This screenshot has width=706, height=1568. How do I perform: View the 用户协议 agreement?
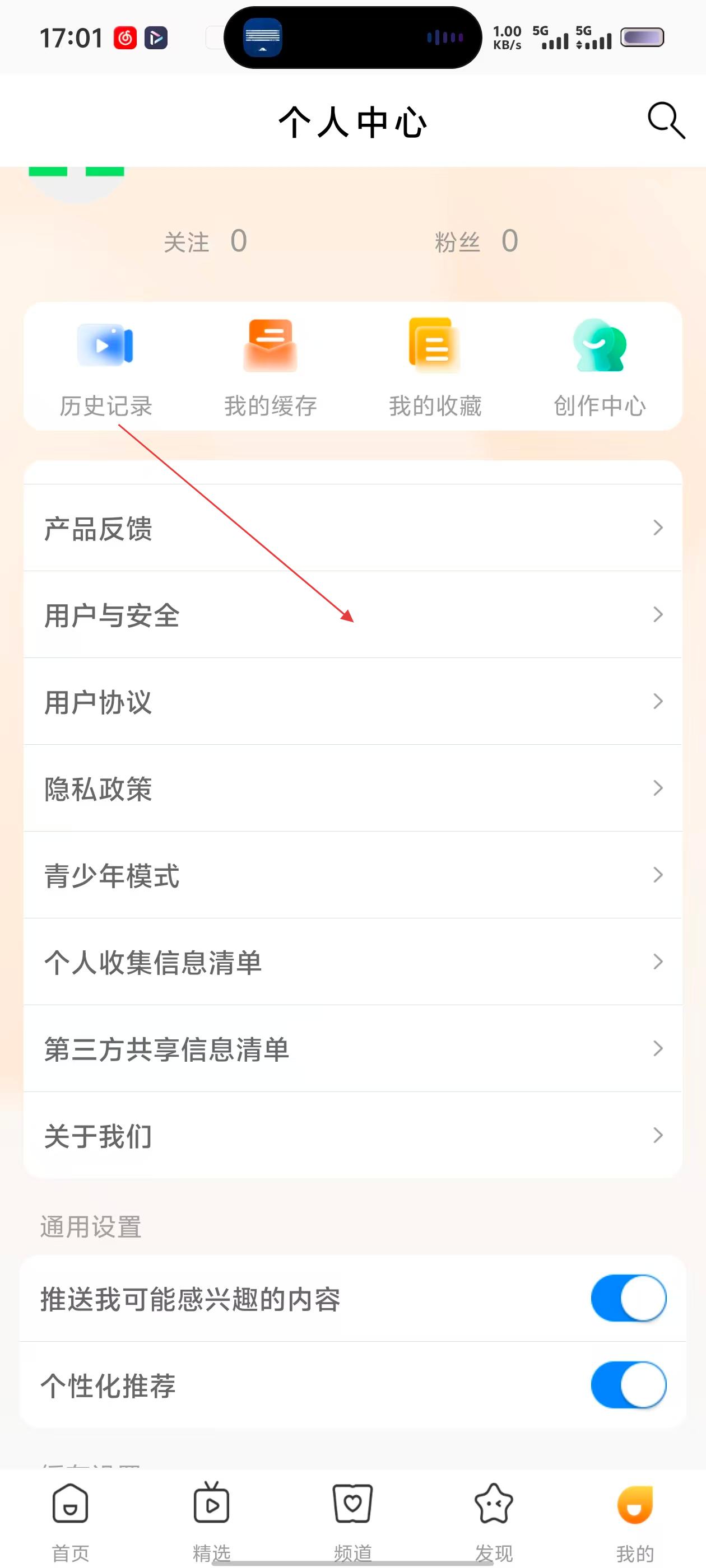352,701
